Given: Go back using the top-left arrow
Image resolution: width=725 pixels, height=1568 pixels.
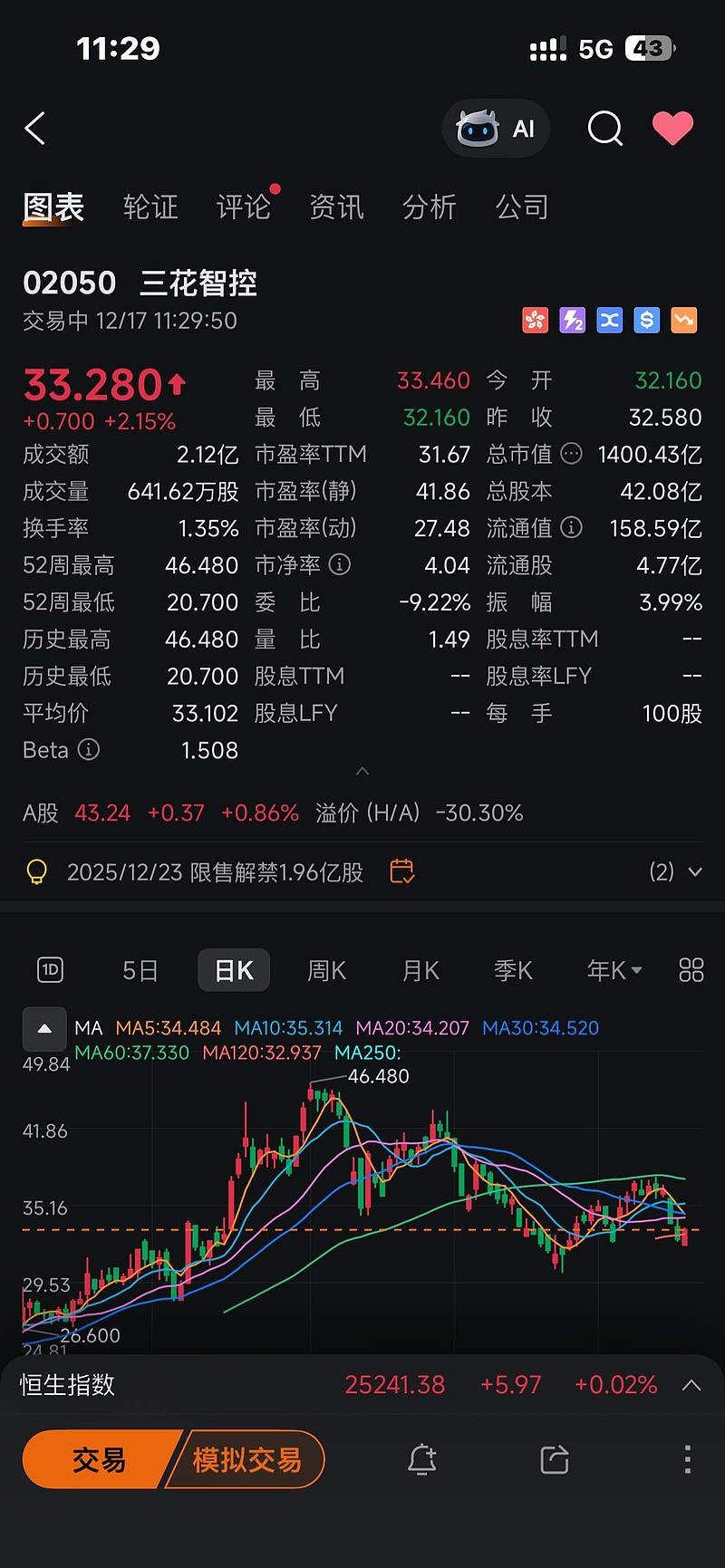Looking at the screenshot, I should click(x=35, y=129).
